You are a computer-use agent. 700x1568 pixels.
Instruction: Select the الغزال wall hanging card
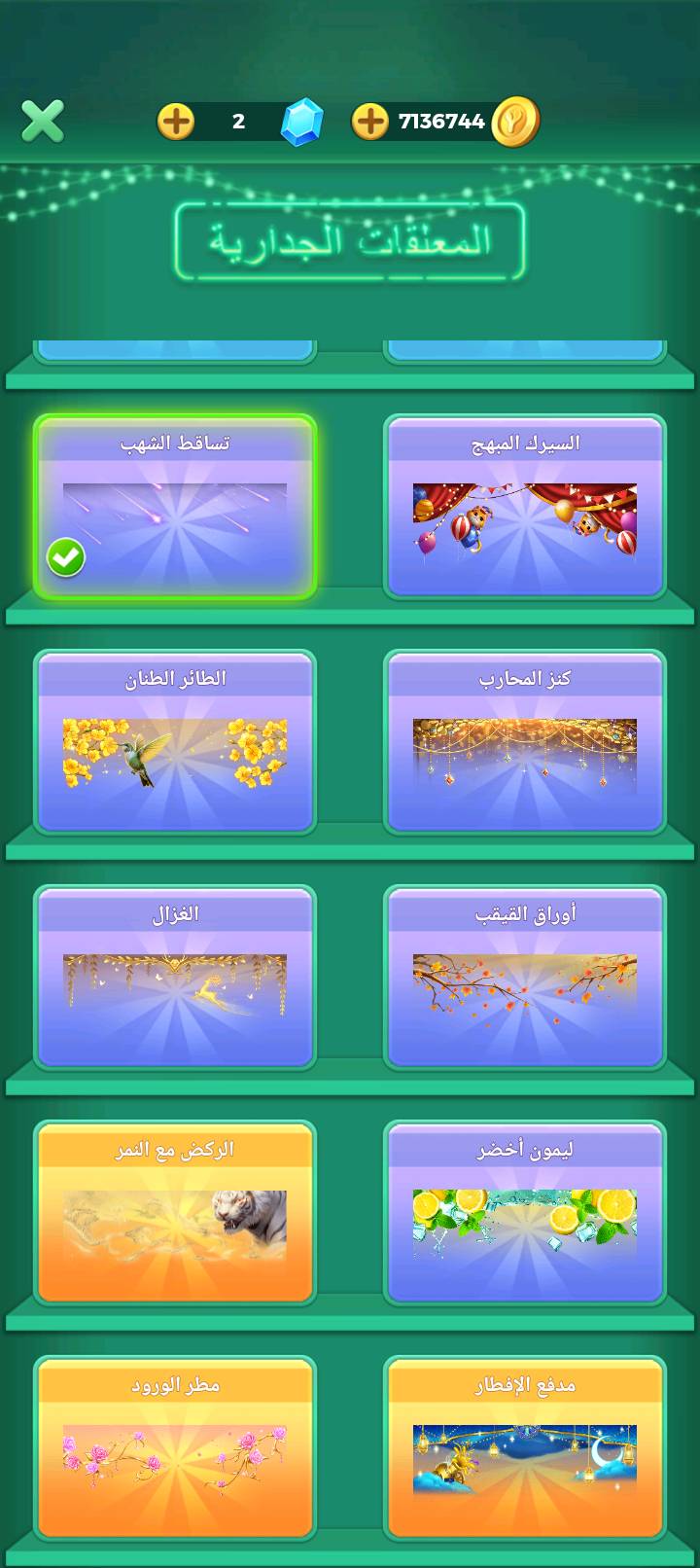click(x=175, y=978)
